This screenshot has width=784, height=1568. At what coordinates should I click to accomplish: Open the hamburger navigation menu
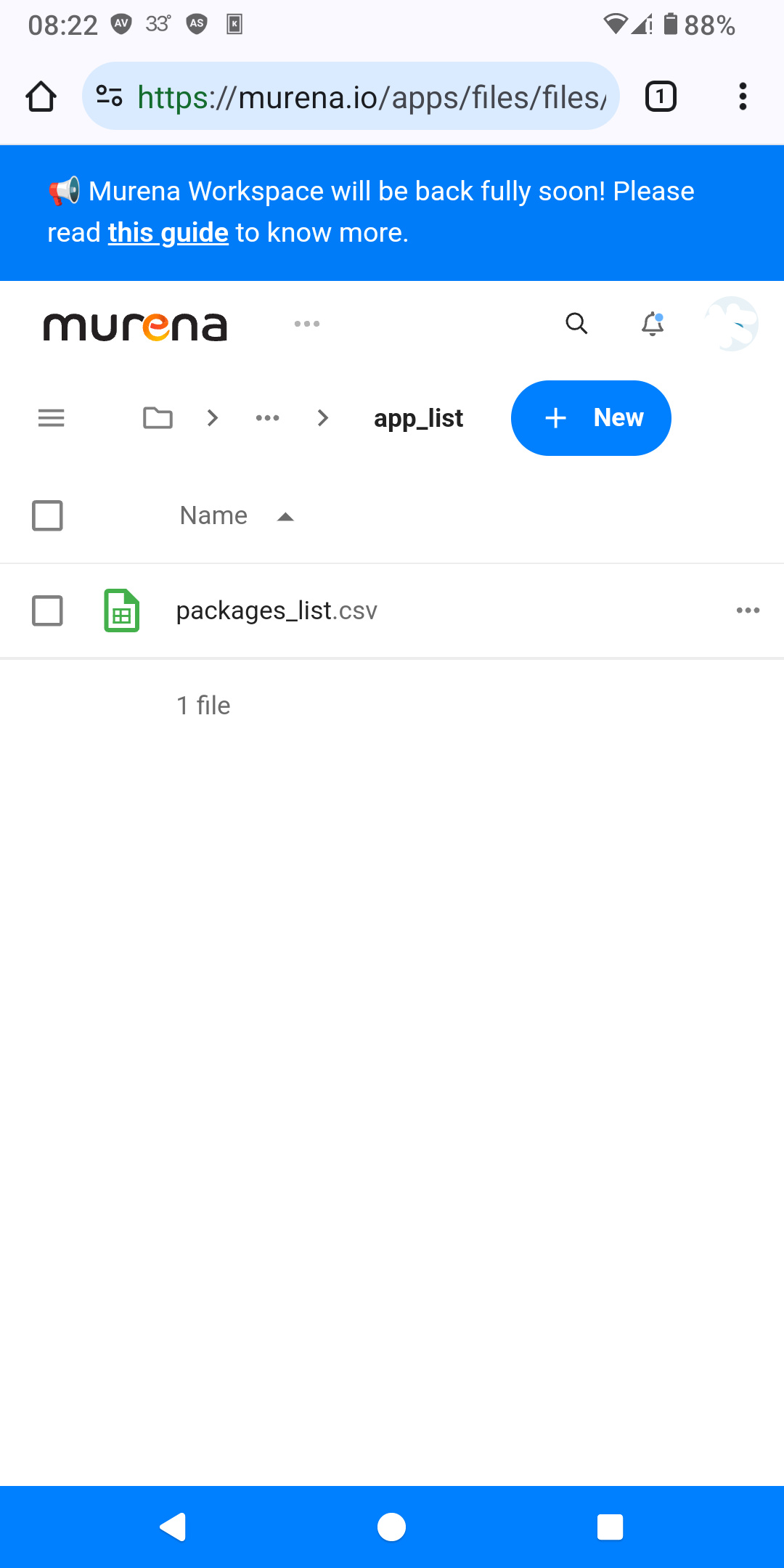(51, 418)
